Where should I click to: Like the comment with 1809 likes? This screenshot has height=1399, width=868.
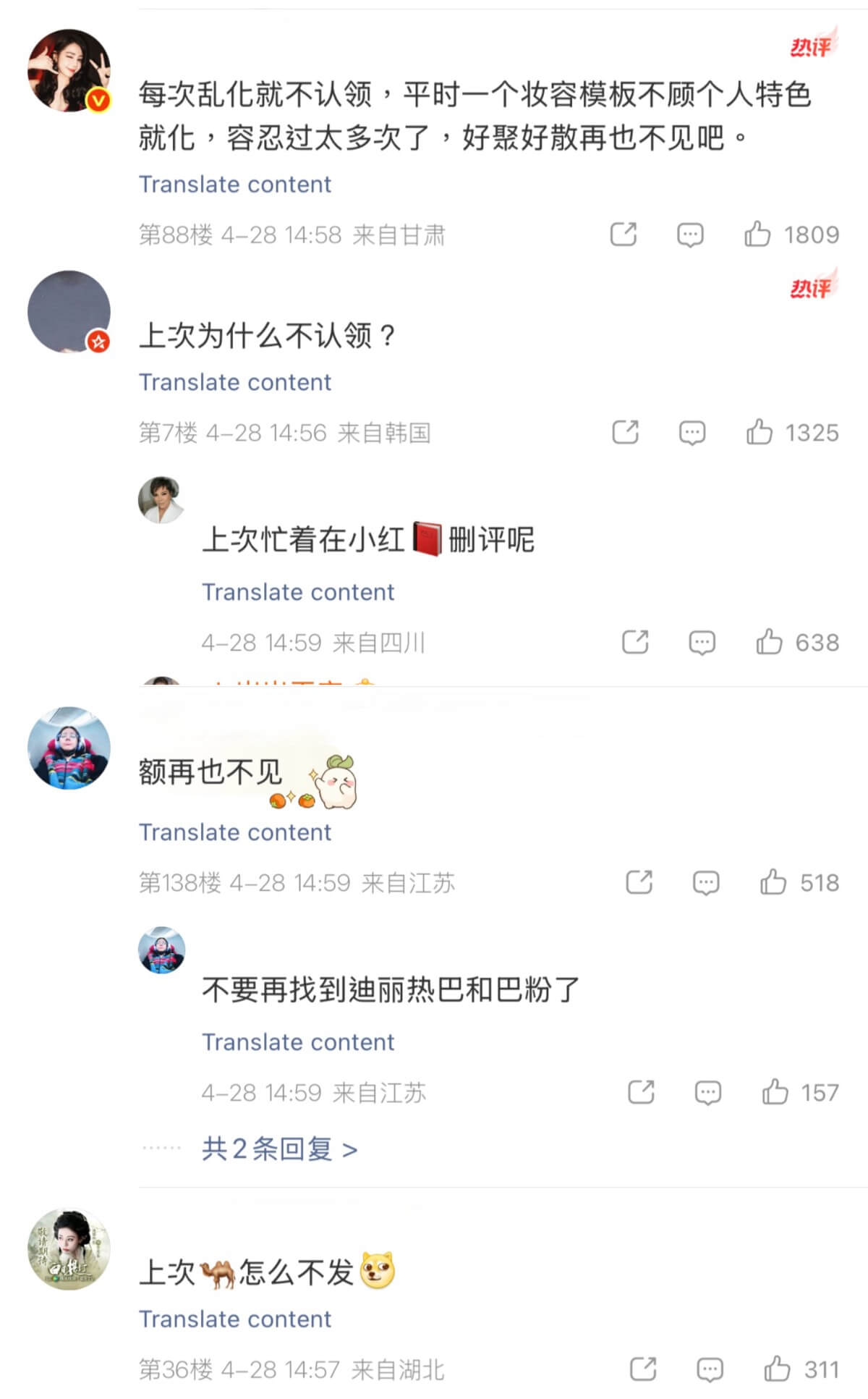[757, 234]
